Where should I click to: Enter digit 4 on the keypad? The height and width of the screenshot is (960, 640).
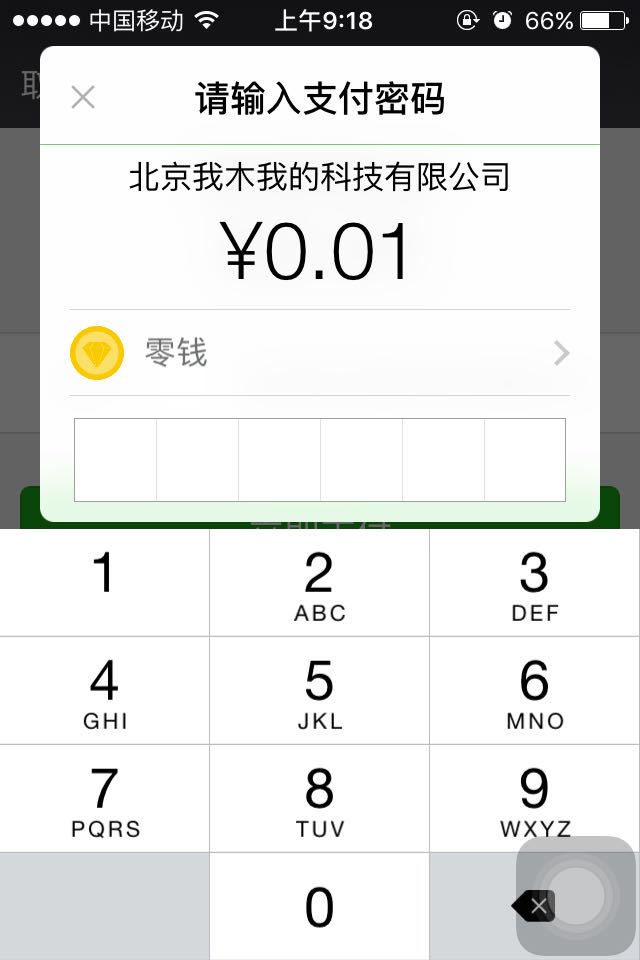pyautogui.click(x=104, y=691)
